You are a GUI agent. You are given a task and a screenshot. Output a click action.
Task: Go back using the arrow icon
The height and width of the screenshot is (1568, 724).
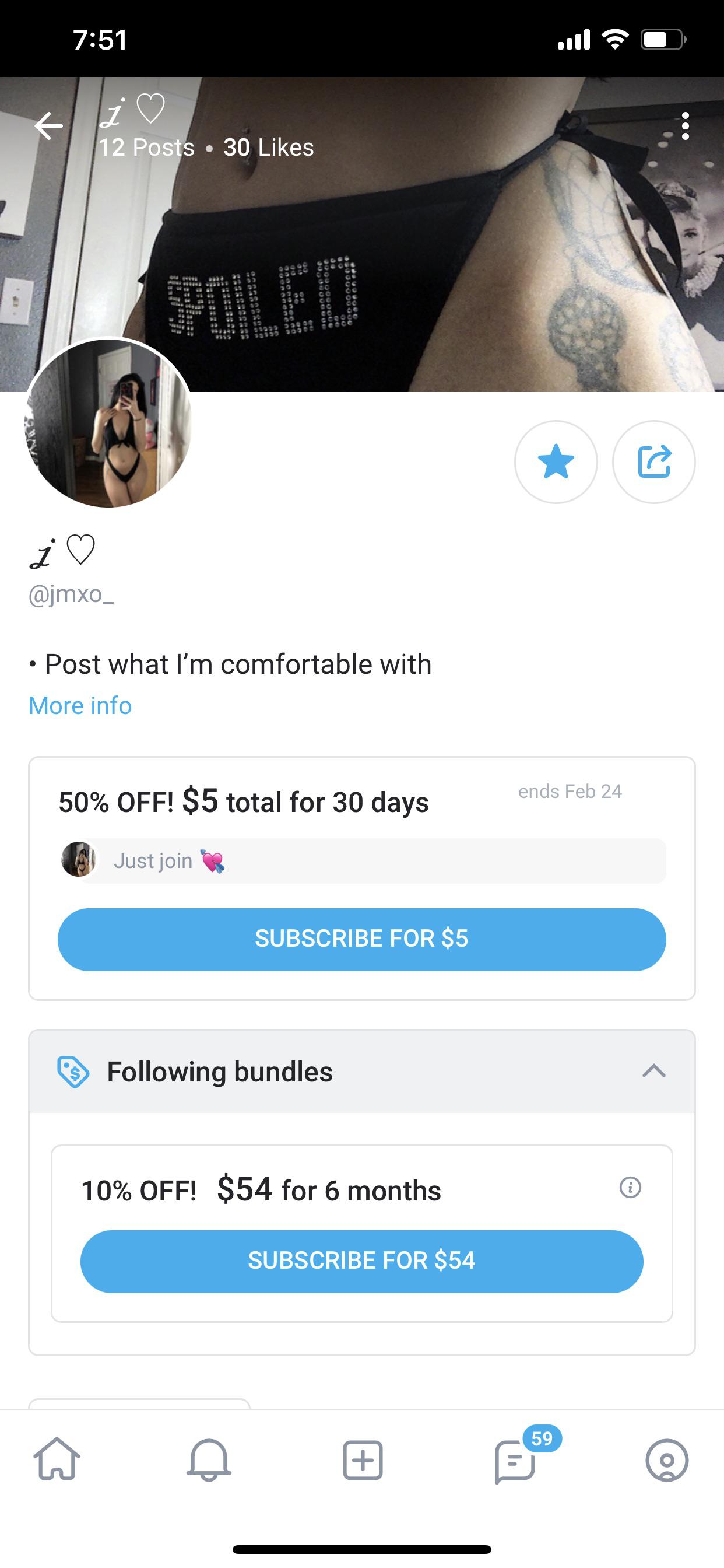tap(48, 126)
